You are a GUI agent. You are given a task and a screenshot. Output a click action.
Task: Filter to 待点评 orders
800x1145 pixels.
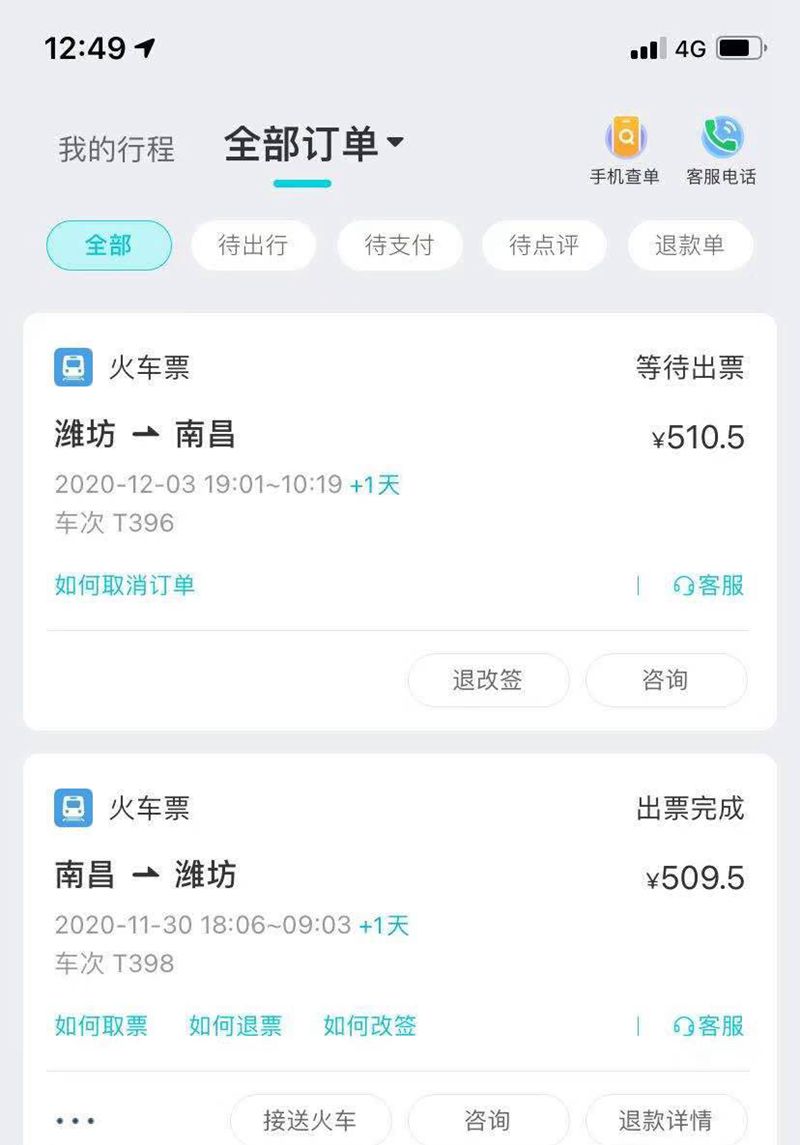(544, 245)
